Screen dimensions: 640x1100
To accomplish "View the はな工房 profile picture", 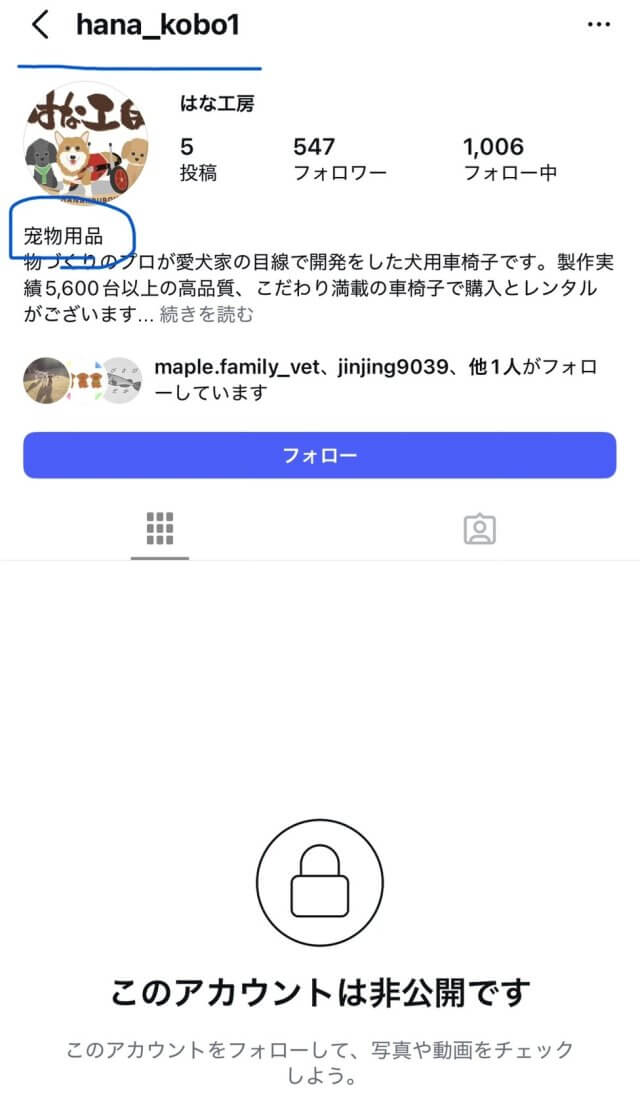I will click(x=85, y=143).
